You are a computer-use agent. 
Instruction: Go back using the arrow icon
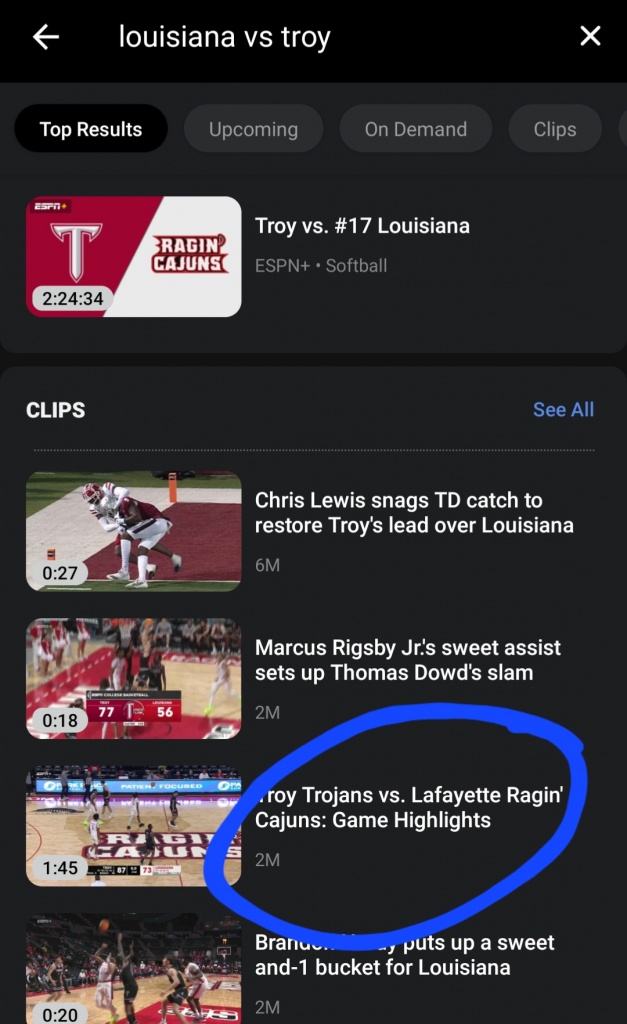pyautogui.click(x=46, y=38)
